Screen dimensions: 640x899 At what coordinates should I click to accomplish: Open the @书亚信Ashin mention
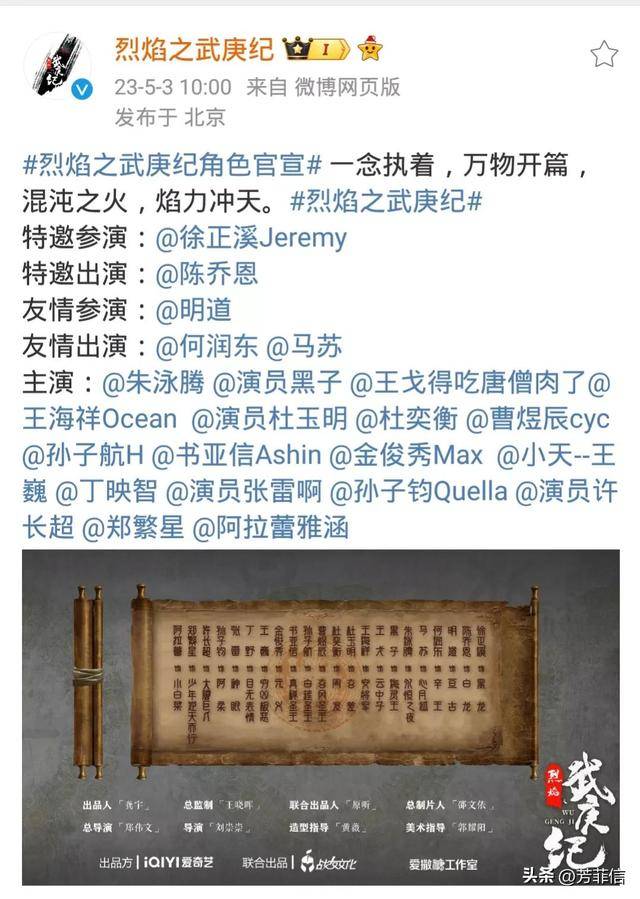[x=237, y=455]
